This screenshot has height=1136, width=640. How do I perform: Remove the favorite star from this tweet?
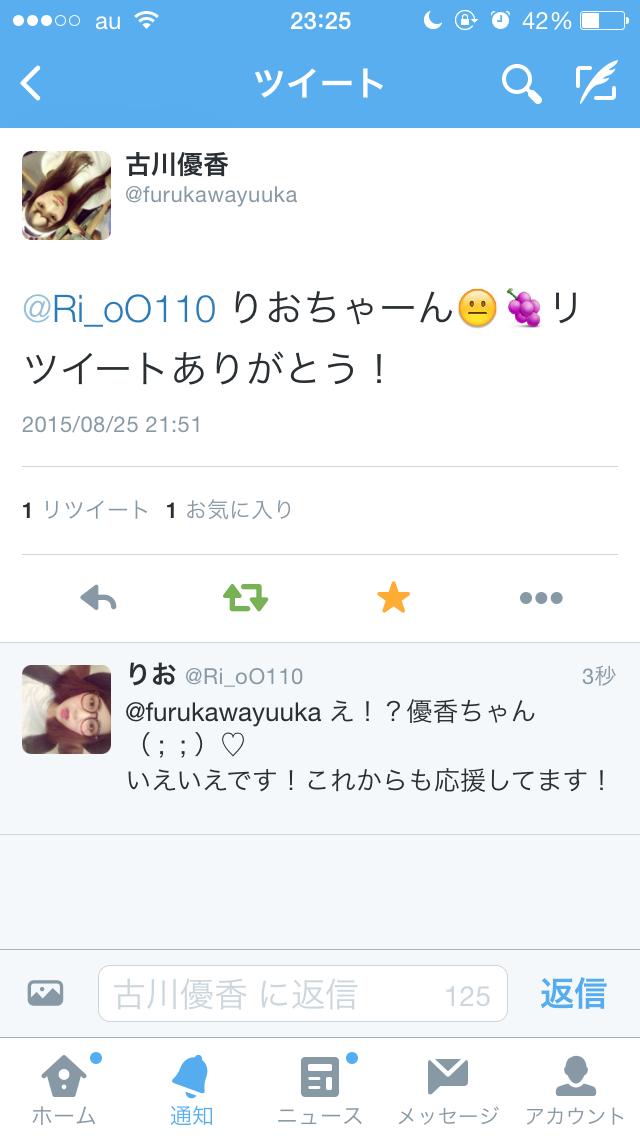coord(393,598)
